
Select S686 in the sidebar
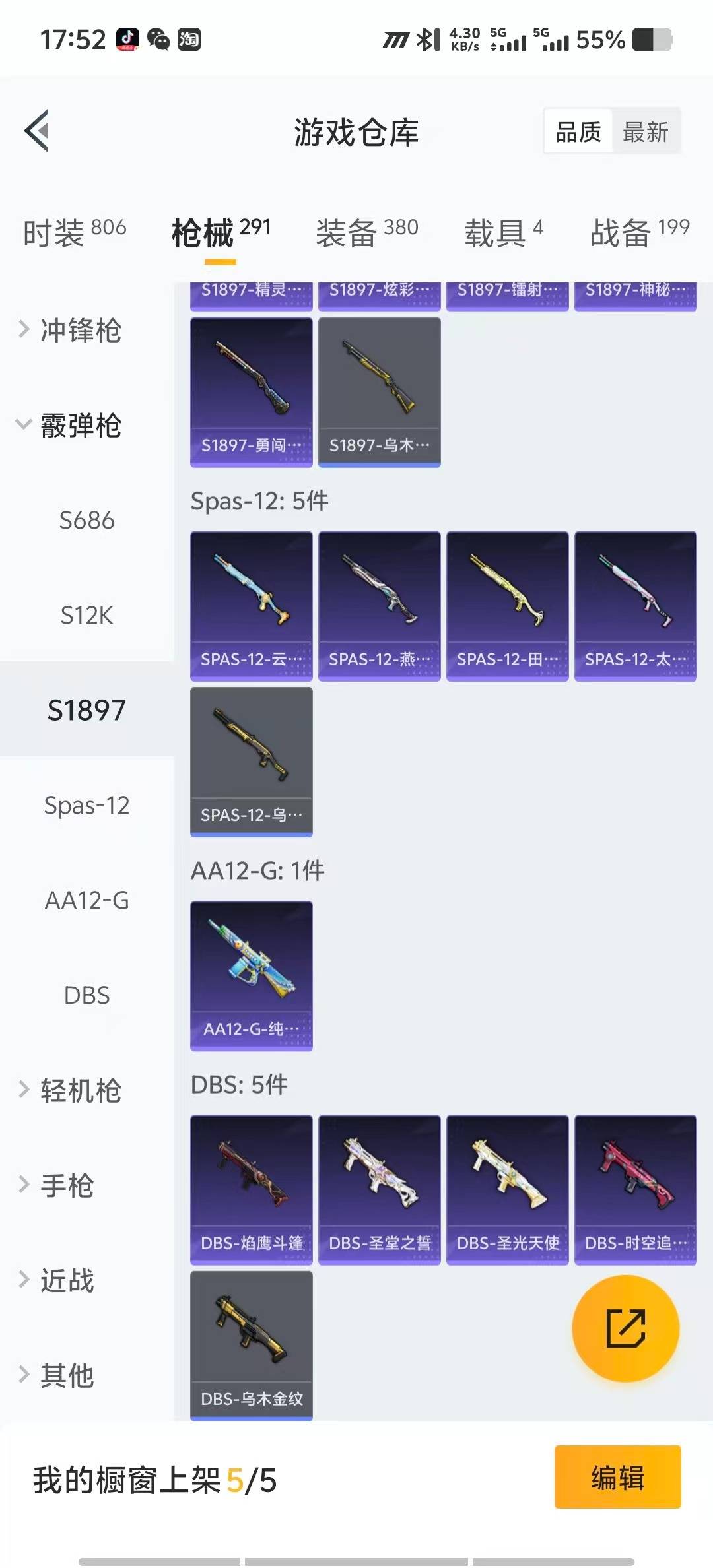pos(86,520)
